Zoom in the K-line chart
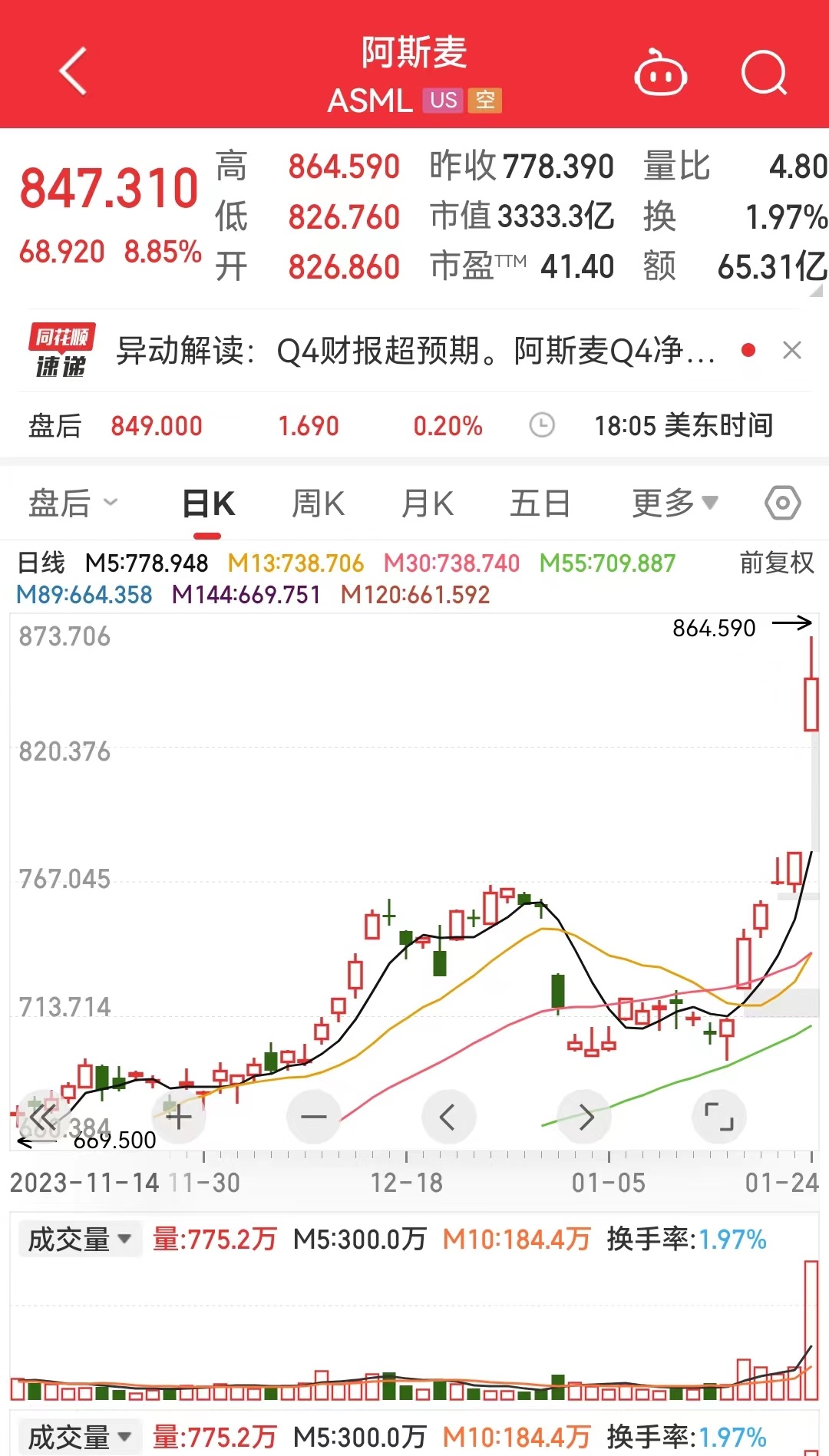The height and width of the screenshot is (1456, 829). click(179, 1118)
